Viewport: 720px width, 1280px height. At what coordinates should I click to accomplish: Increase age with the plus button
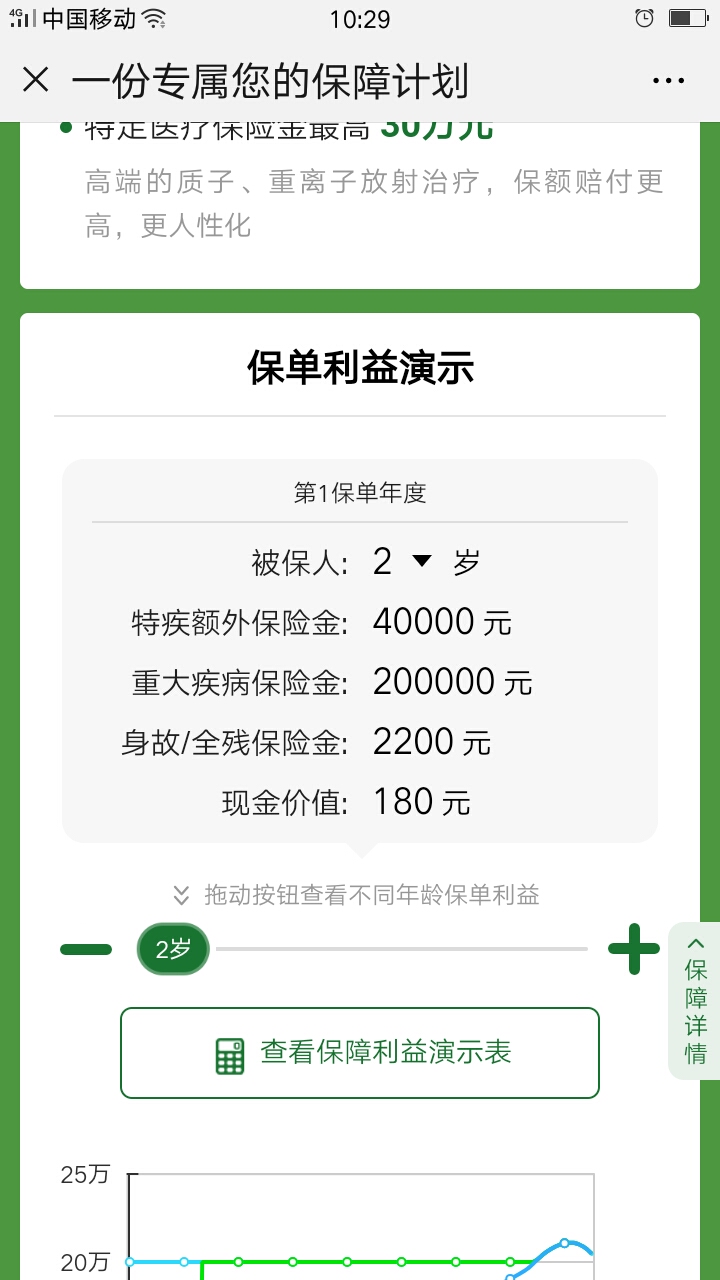coord(634,949)
